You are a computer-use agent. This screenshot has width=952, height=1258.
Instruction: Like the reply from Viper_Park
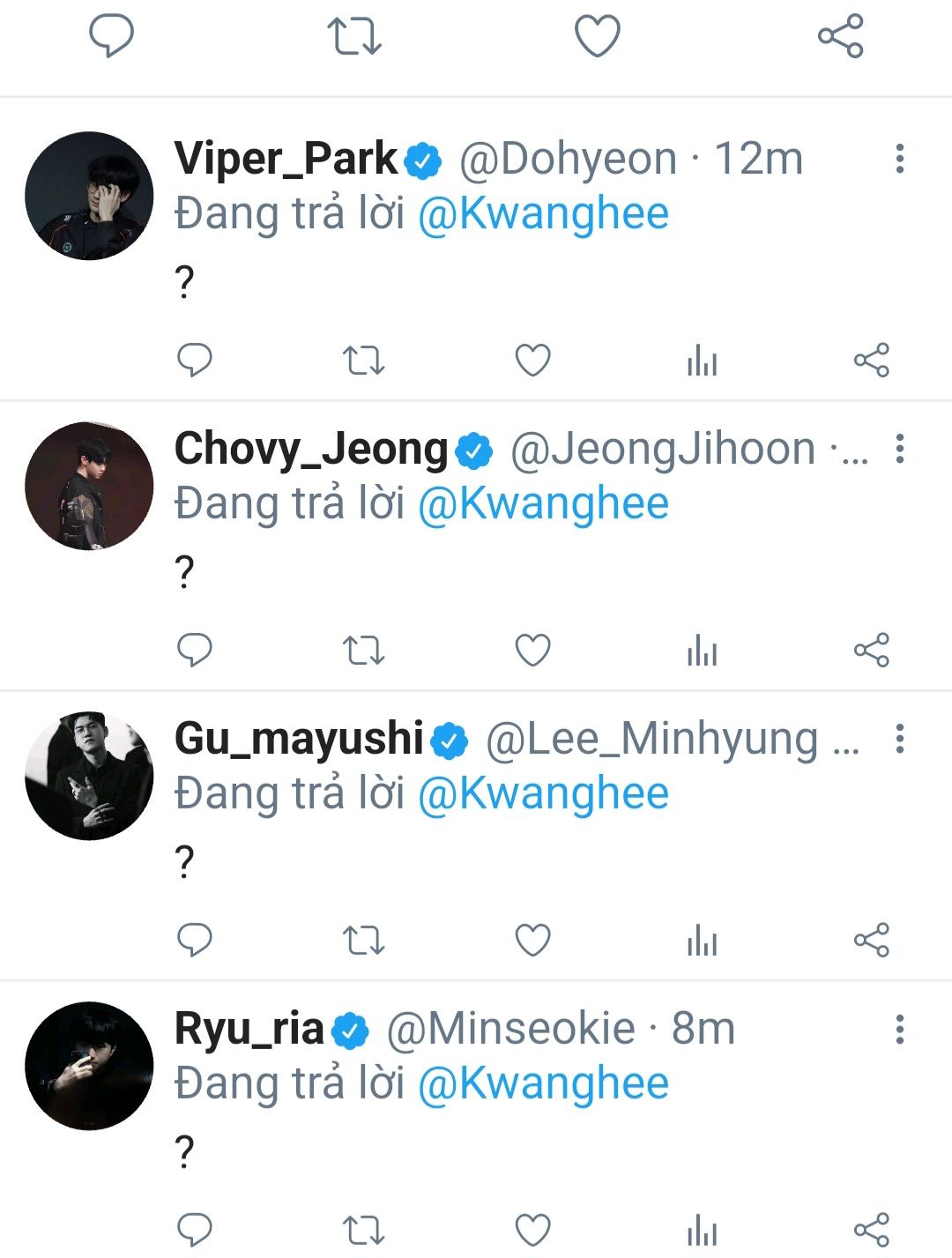pyautogui.click(x=532, y=360)
